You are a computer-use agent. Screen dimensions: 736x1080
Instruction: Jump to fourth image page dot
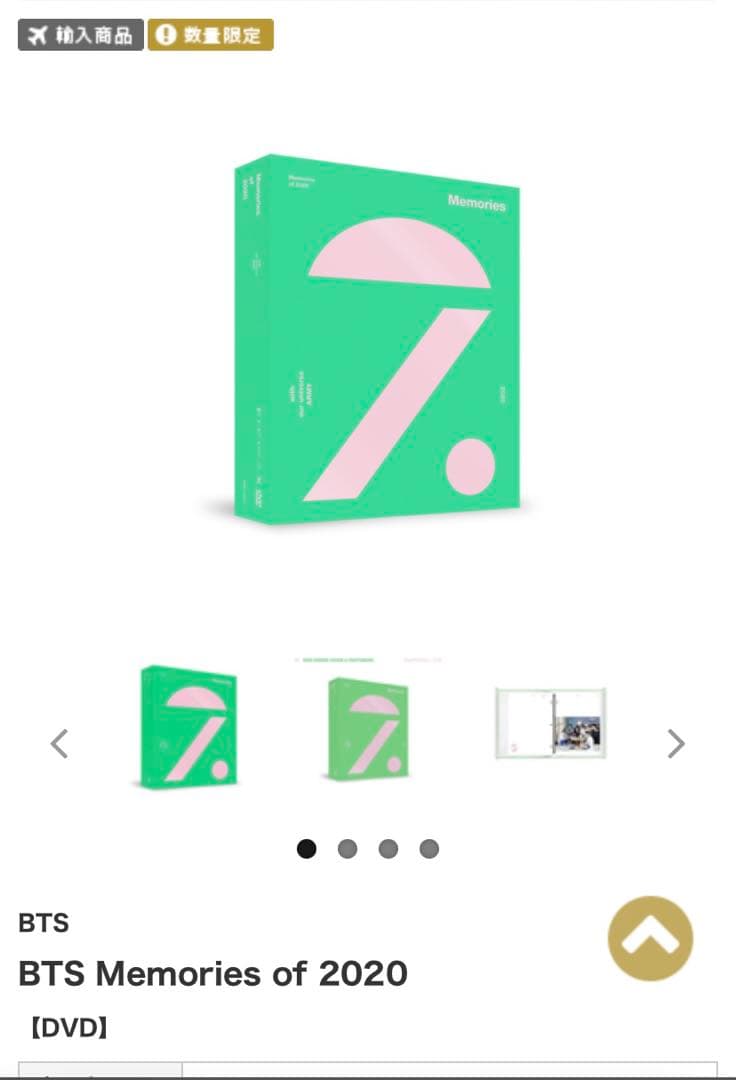click(x=429, y=849)
